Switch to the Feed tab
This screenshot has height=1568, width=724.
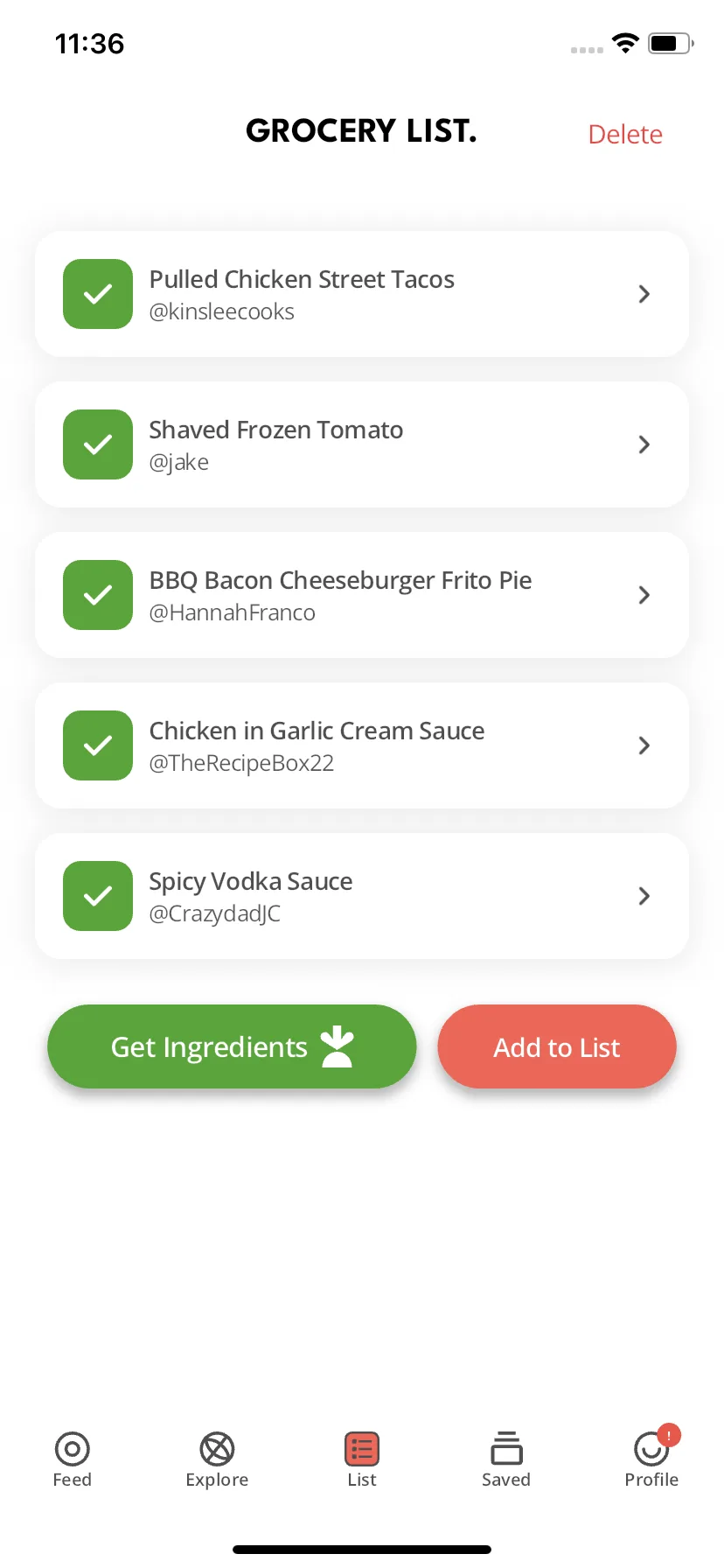pos(73,1459)
